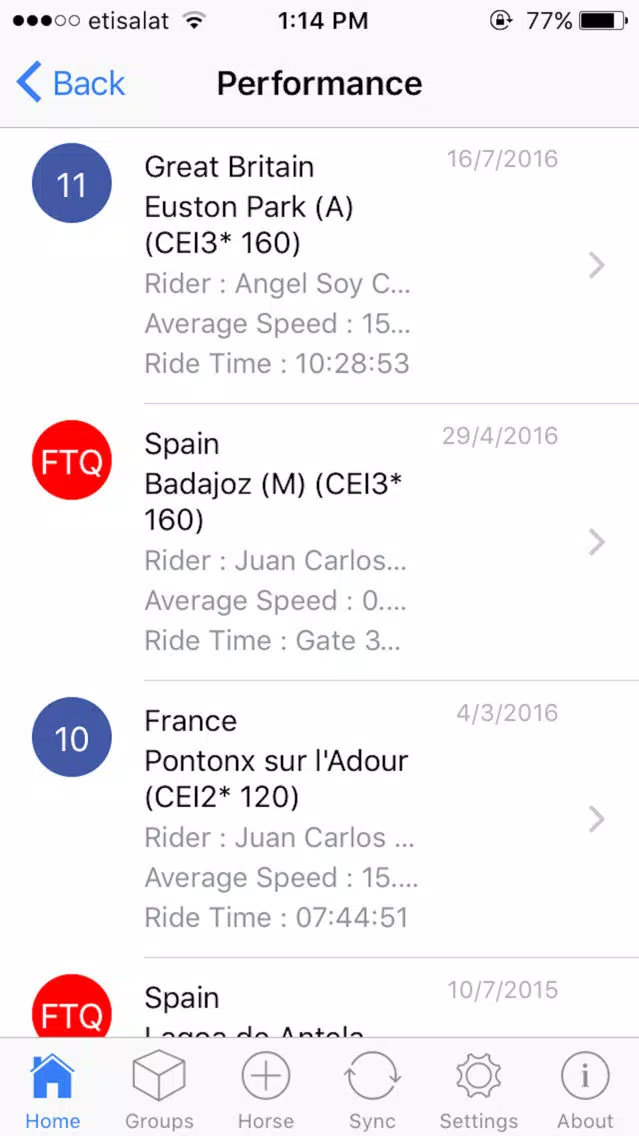Switch to the Groups tab
Image resolution: width=639 pixels, height=1136 pixels.
pyautogui.click(x=159, y=1089)
